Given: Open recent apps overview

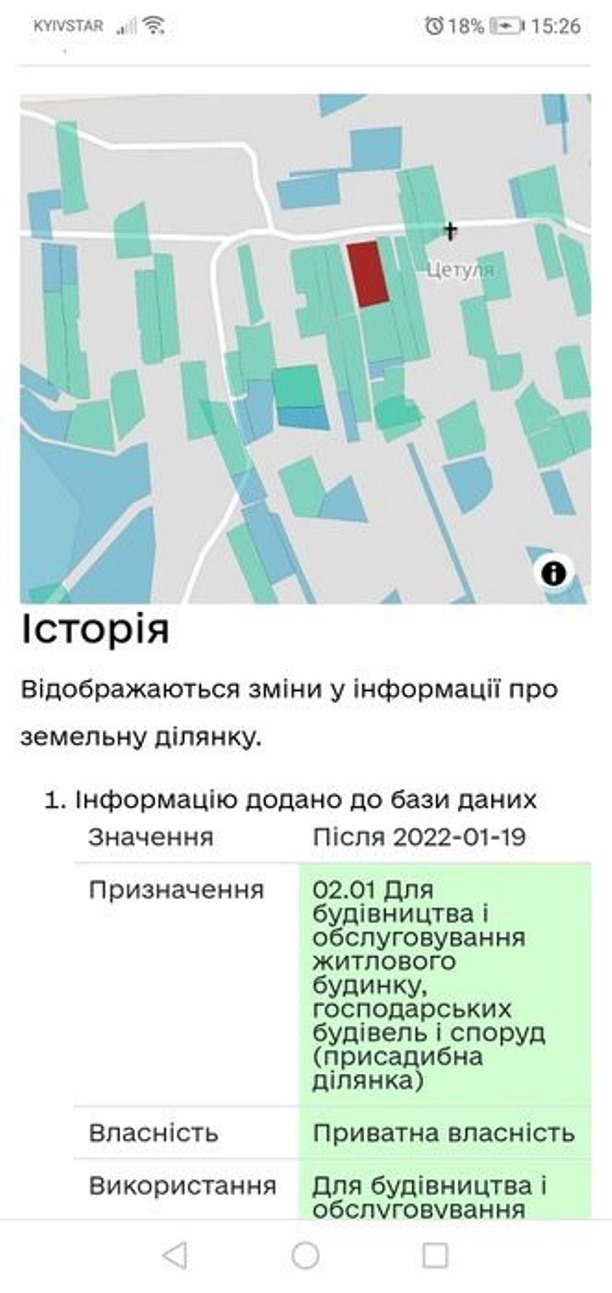Looking at the screenshot, I should pos(435,1255).
